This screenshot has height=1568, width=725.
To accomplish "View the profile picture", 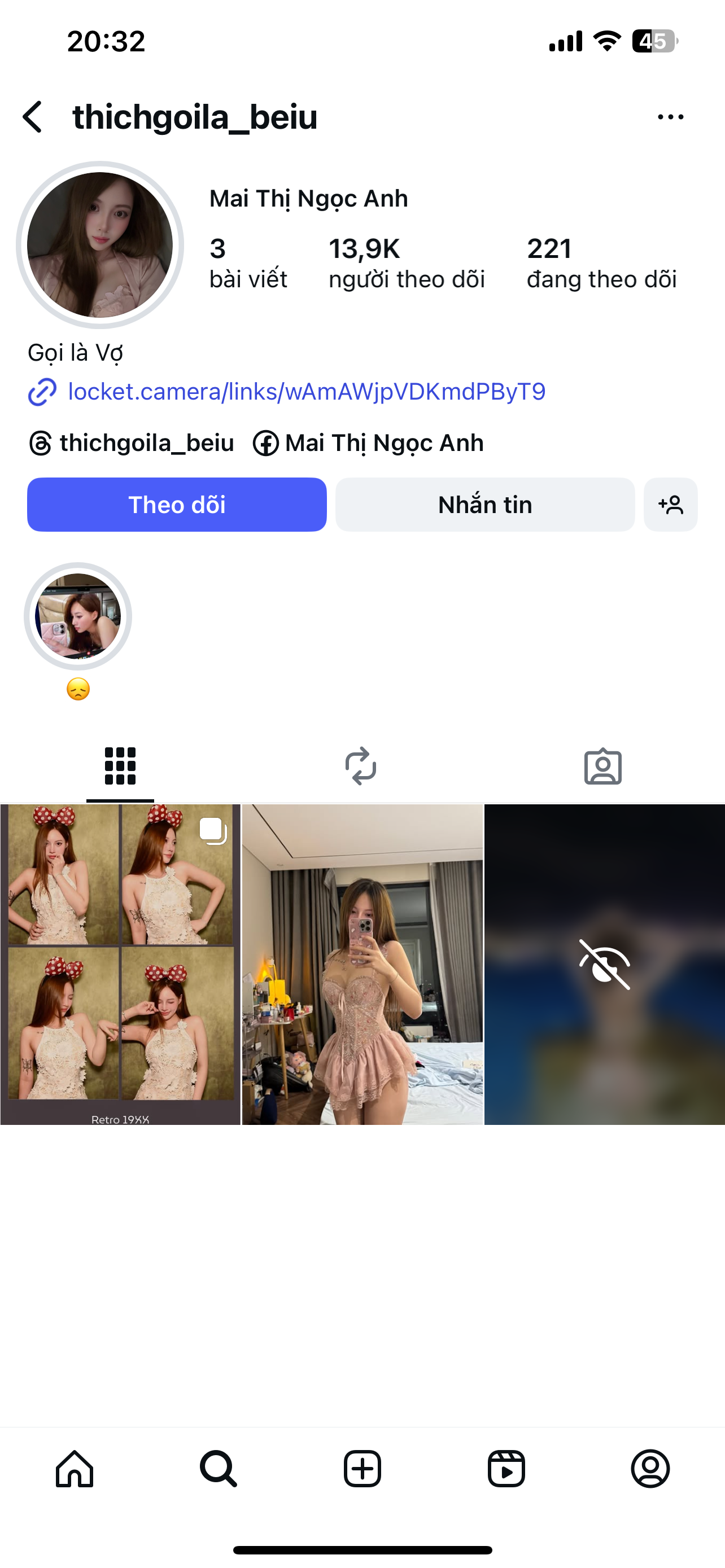I will click(100, 245).
